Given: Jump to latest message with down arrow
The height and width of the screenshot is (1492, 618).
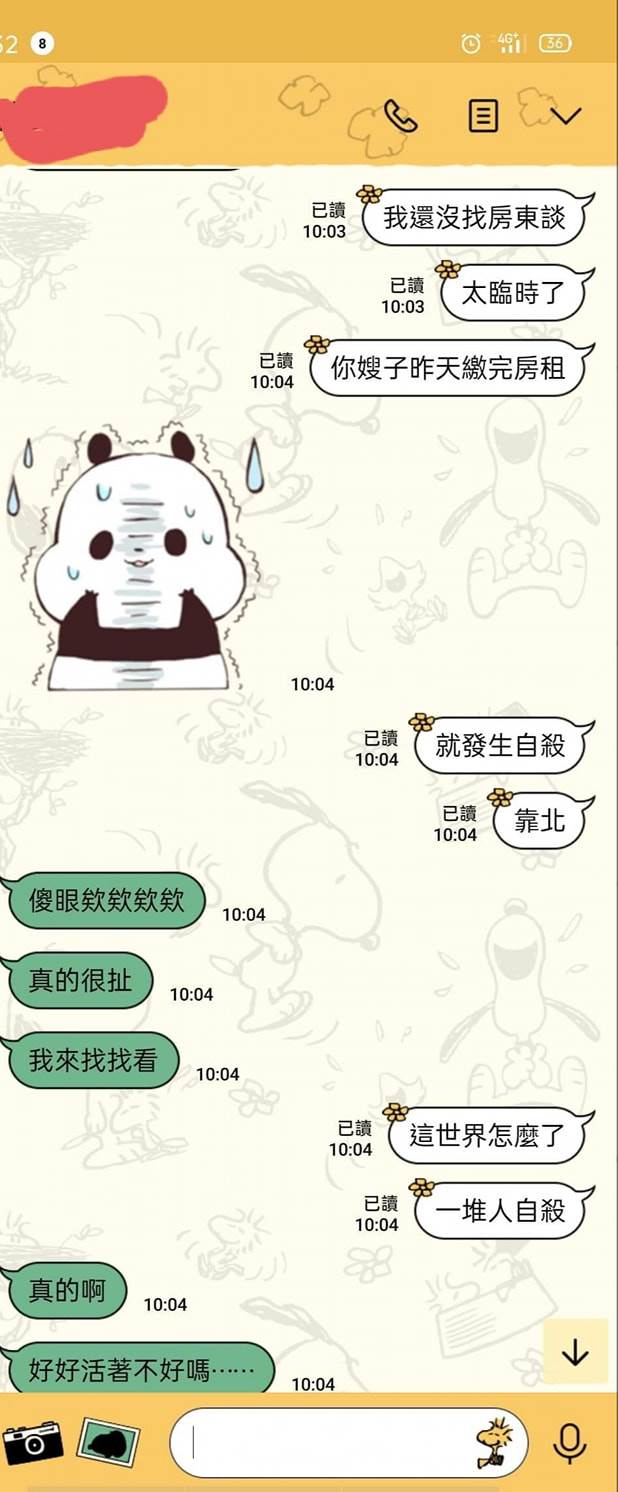Looking at the screenshot, I should [x=575, y=1352].
